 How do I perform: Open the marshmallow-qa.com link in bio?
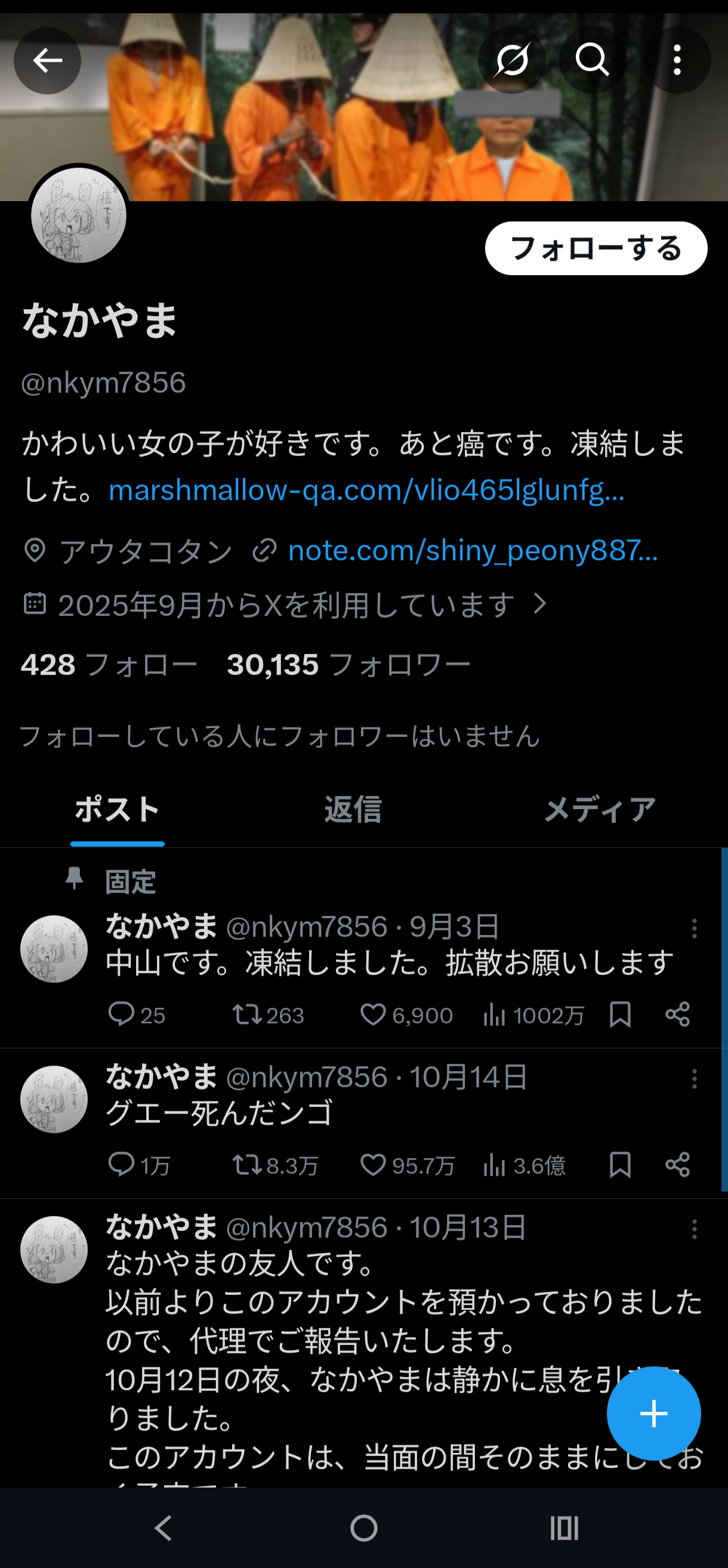[366, 490]
